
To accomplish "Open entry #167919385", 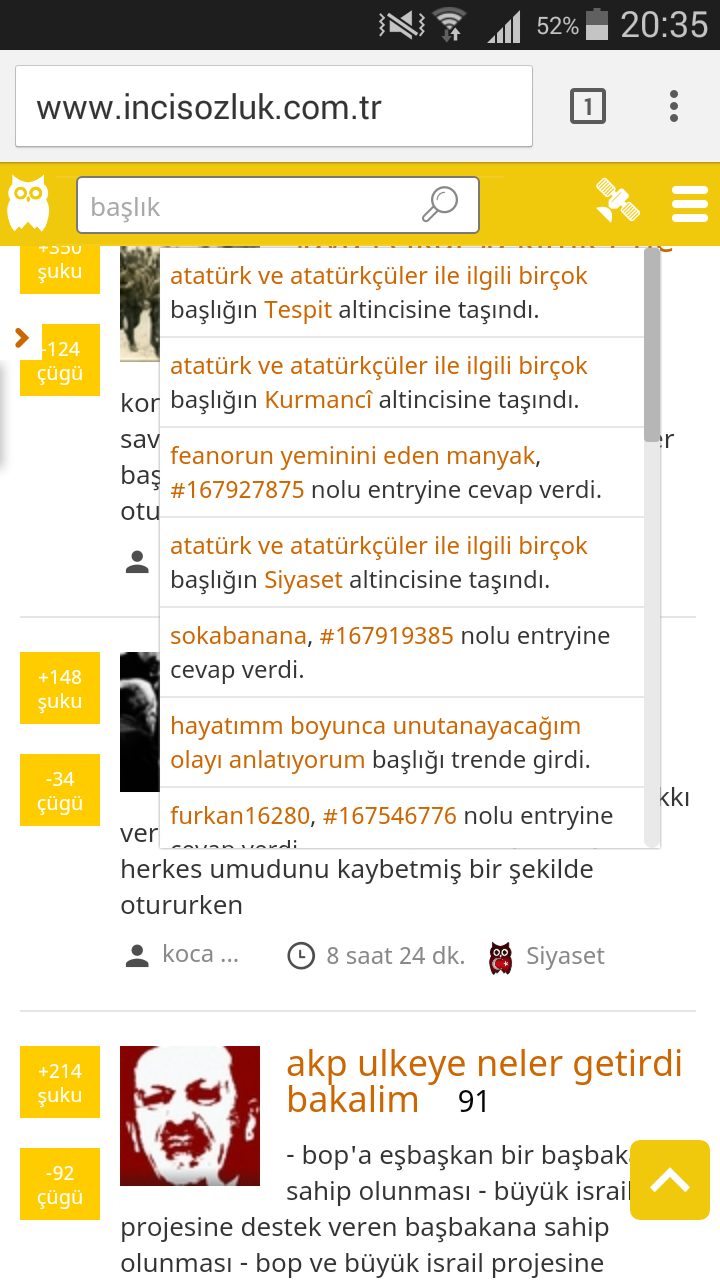I will (387, 636).
